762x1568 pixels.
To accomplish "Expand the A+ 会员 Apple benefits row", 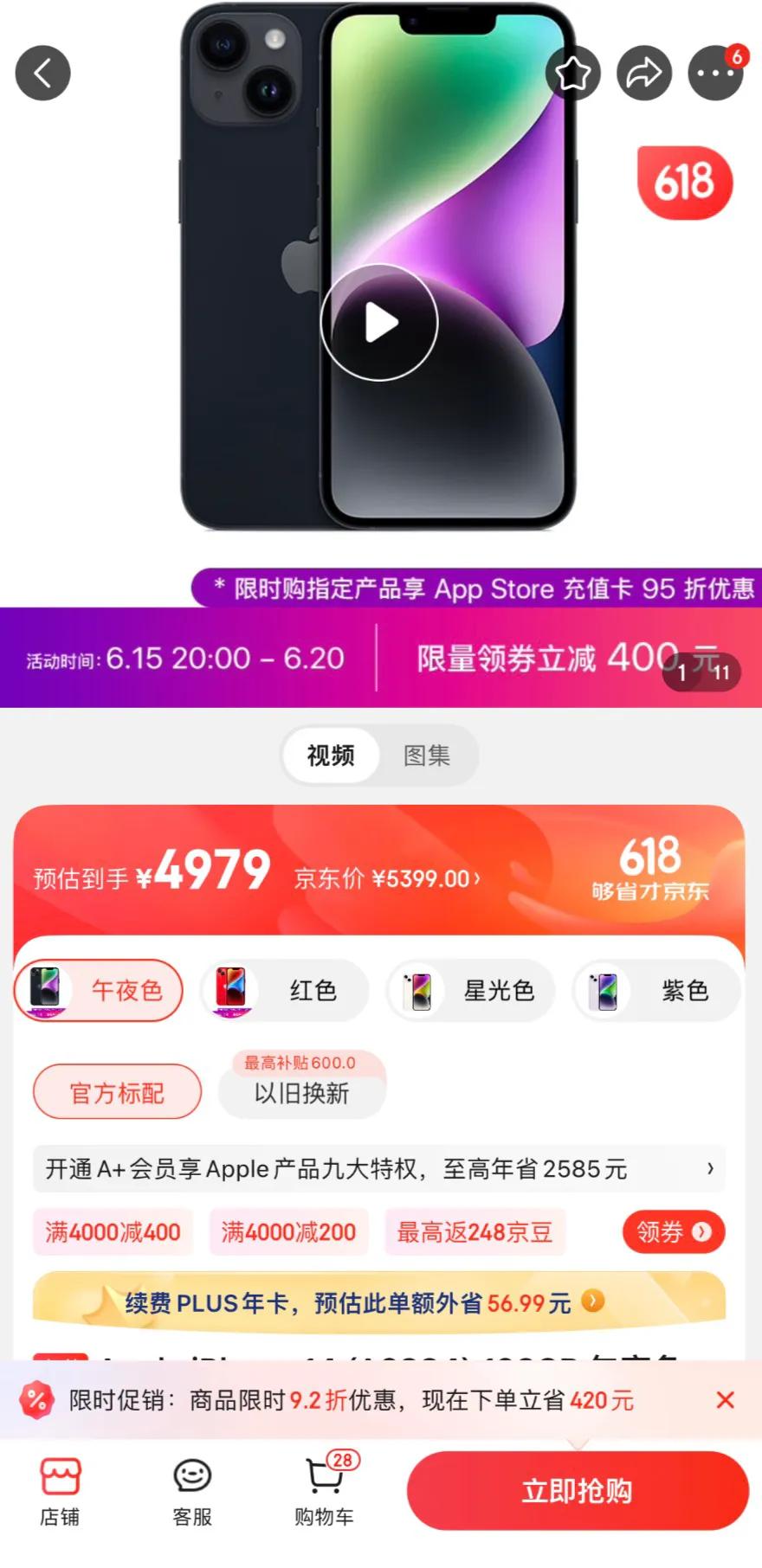I will 379,1169.
